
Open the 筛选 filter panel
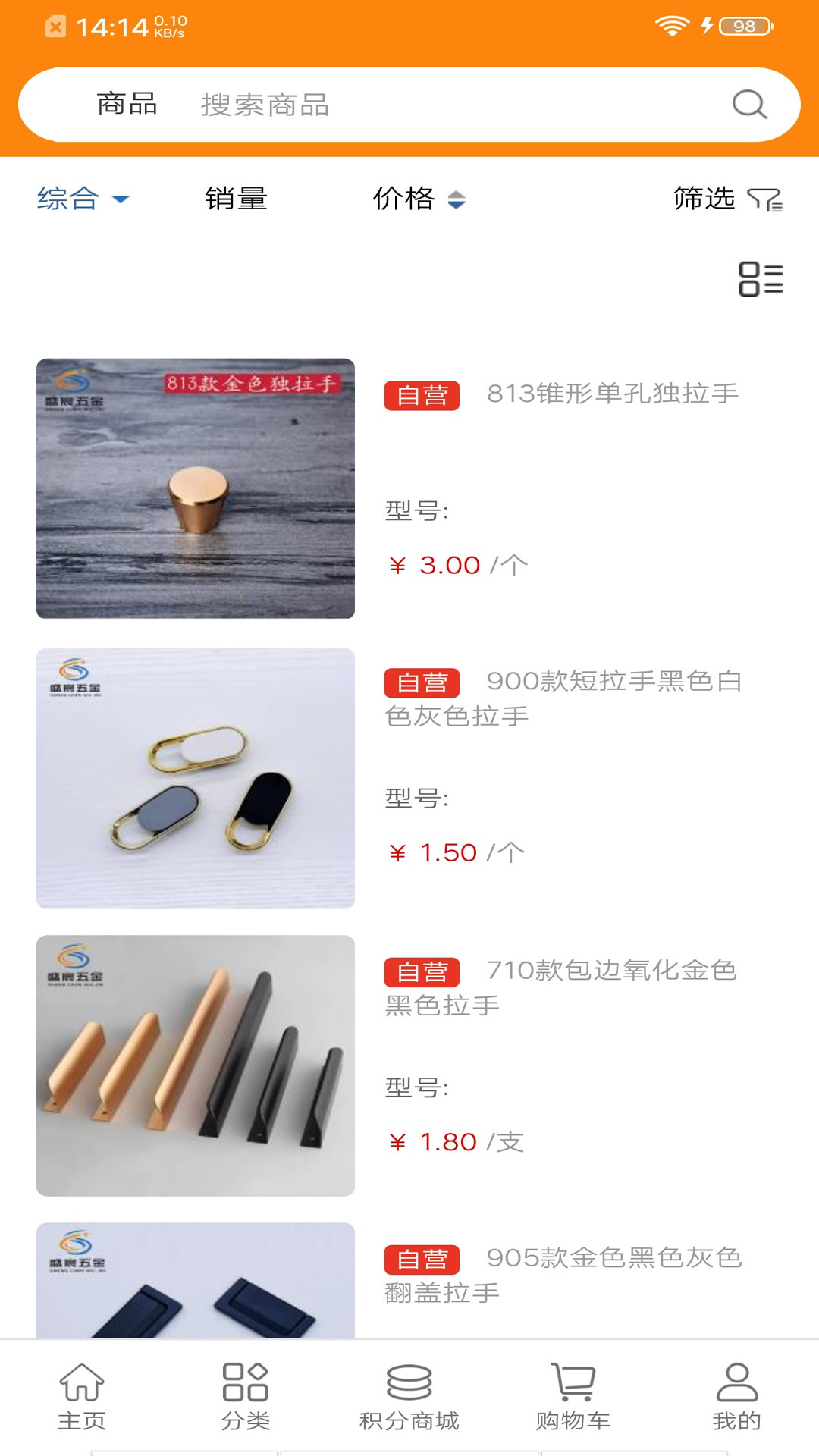(x=726, y=199)
